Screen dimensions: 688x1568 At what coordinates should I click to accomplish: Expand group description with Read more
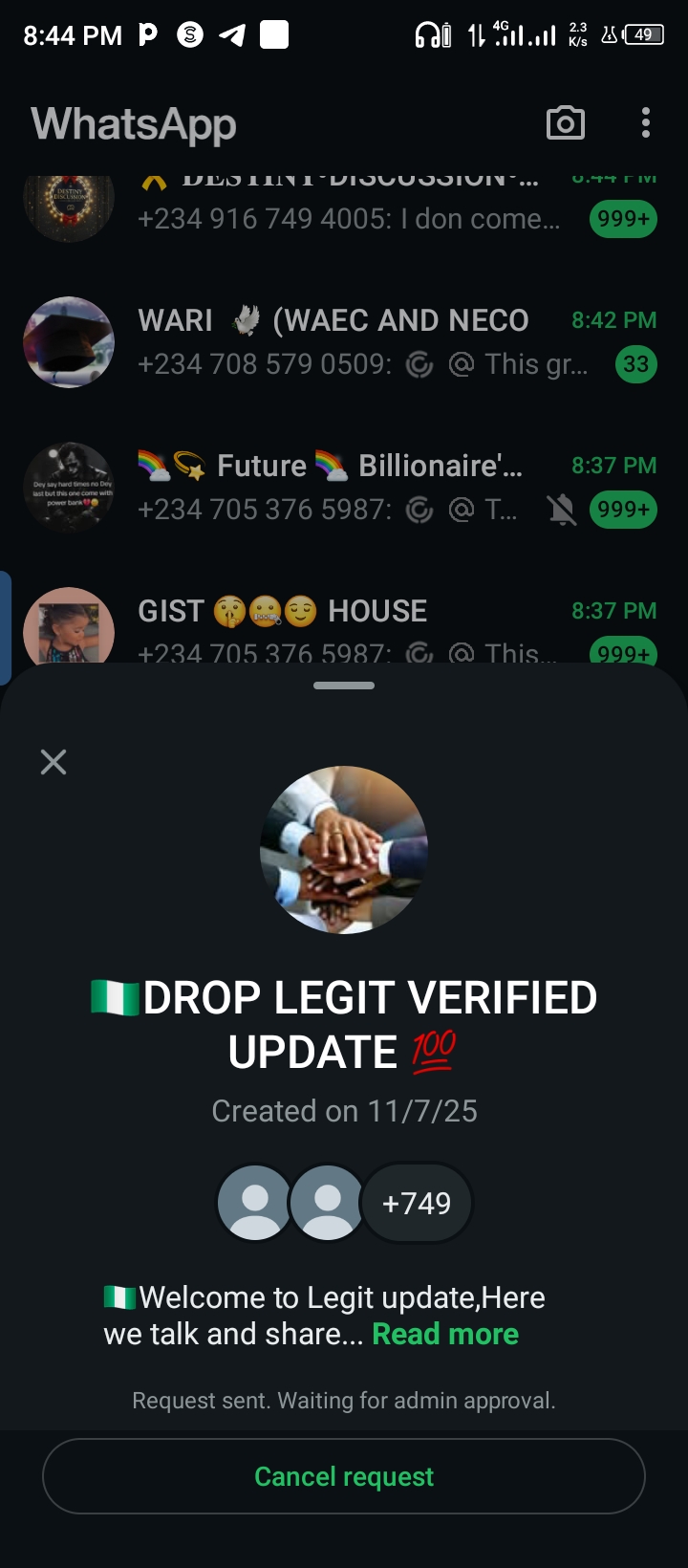[x=444, y=1334]
